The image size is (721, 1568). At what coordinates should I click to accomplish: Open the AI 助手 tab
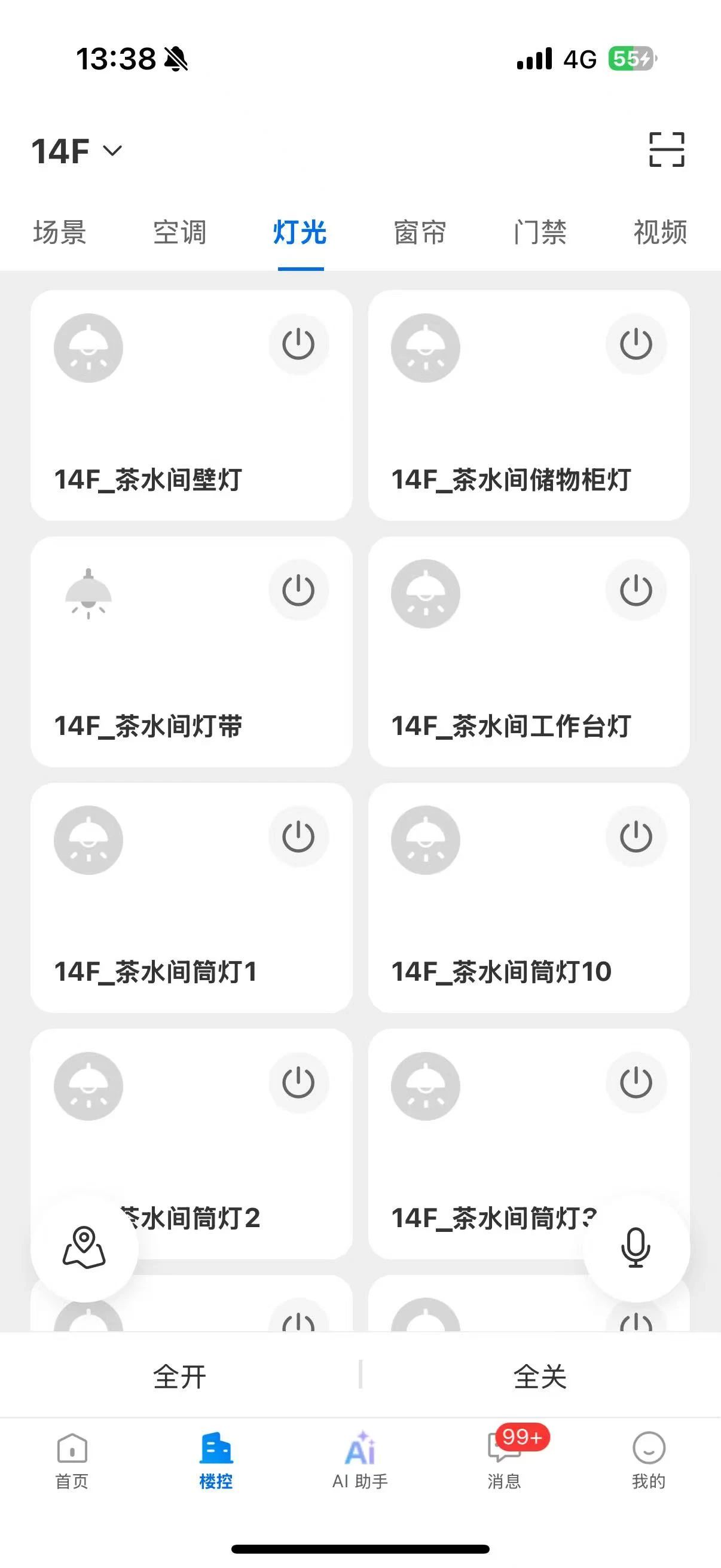pyautogui.click(x=360, y=1461)
